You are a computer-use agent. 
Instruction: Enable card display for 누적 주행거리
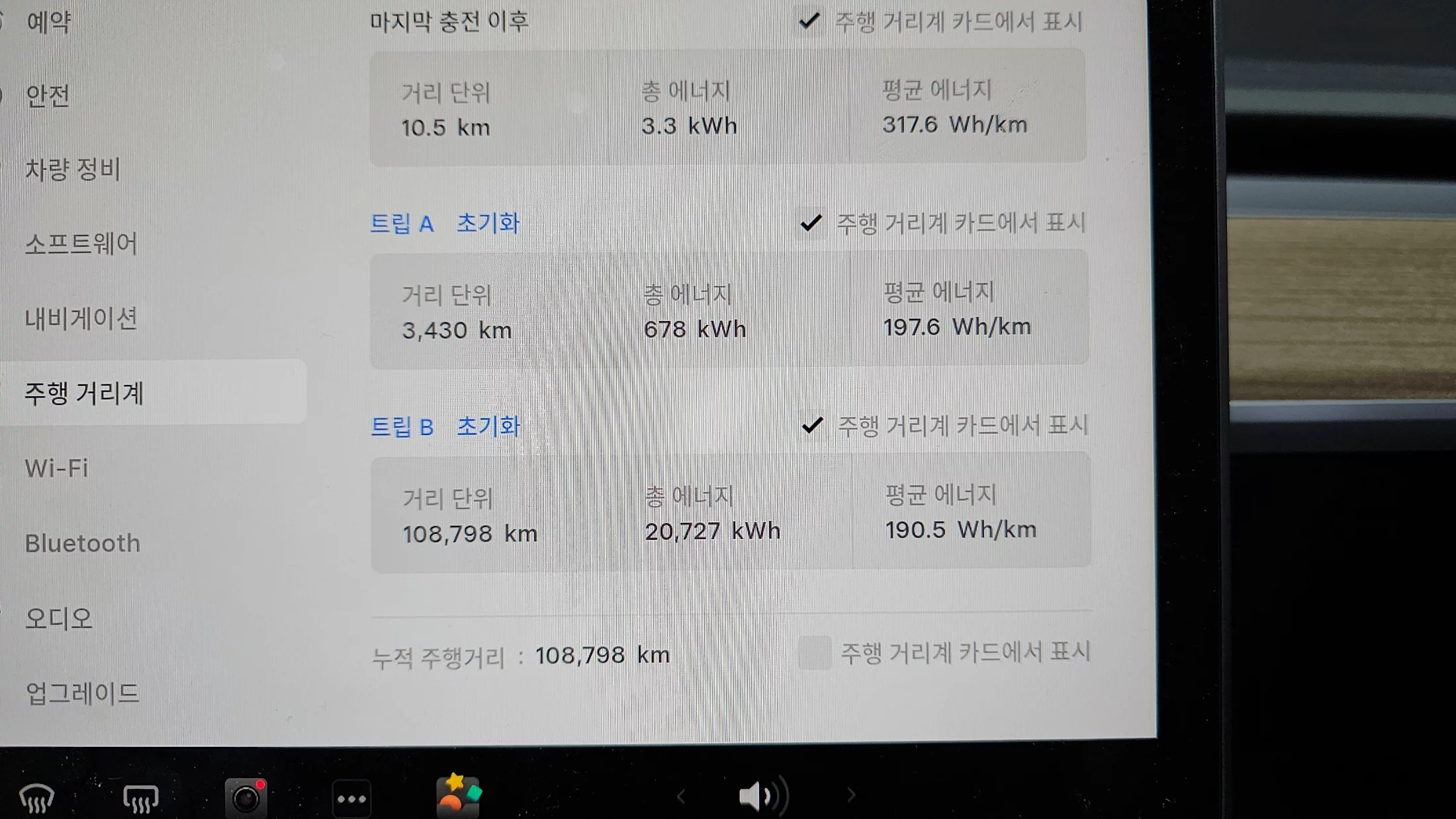[815, 653]
